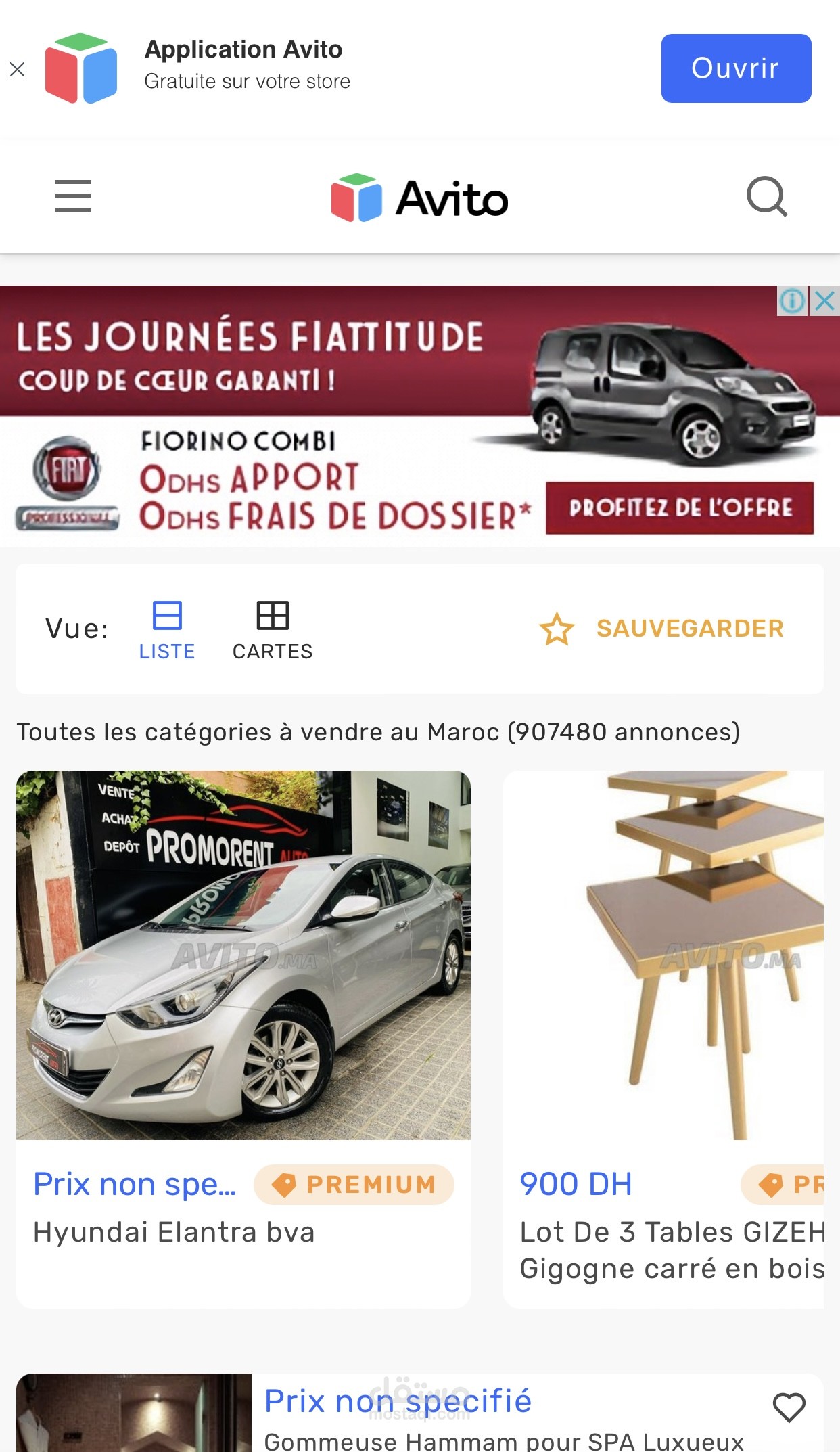Switch to Cartes view

coord(273,630)
